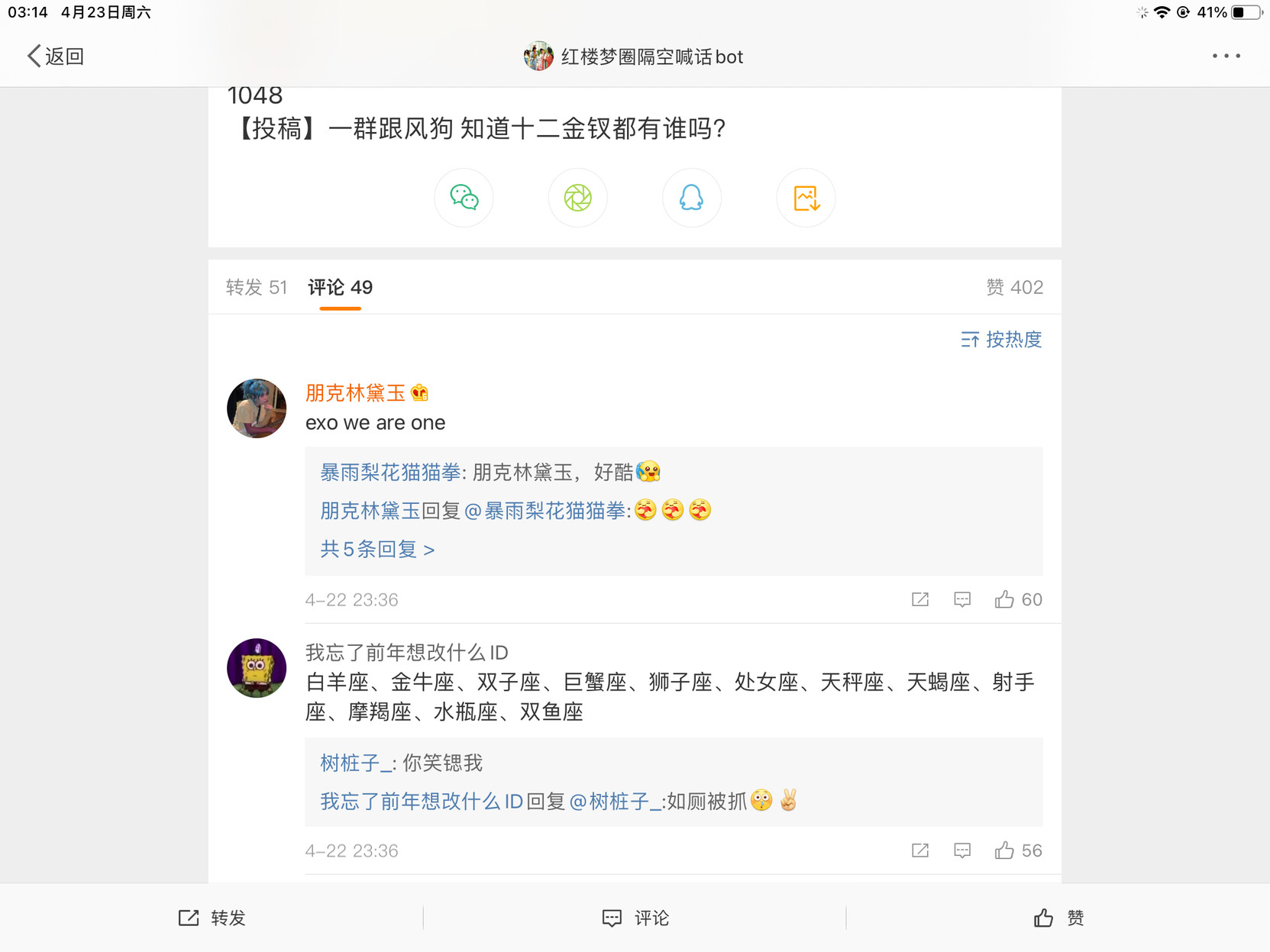
Task: Repost 朋克林黛玉's comment
Action: 920,600
